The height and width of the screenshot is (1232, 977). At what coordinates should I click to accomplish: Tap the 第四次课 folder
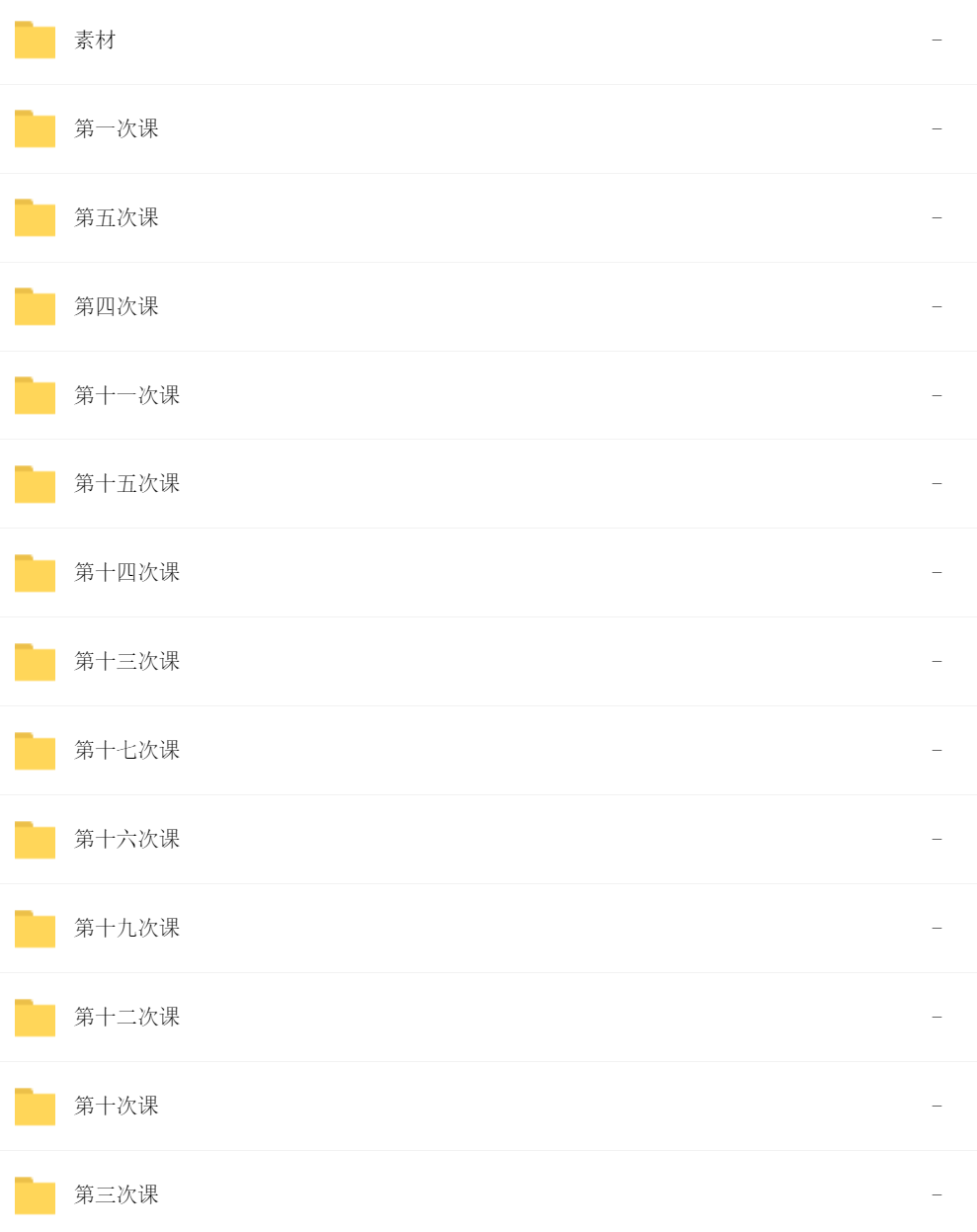point(117,307)
